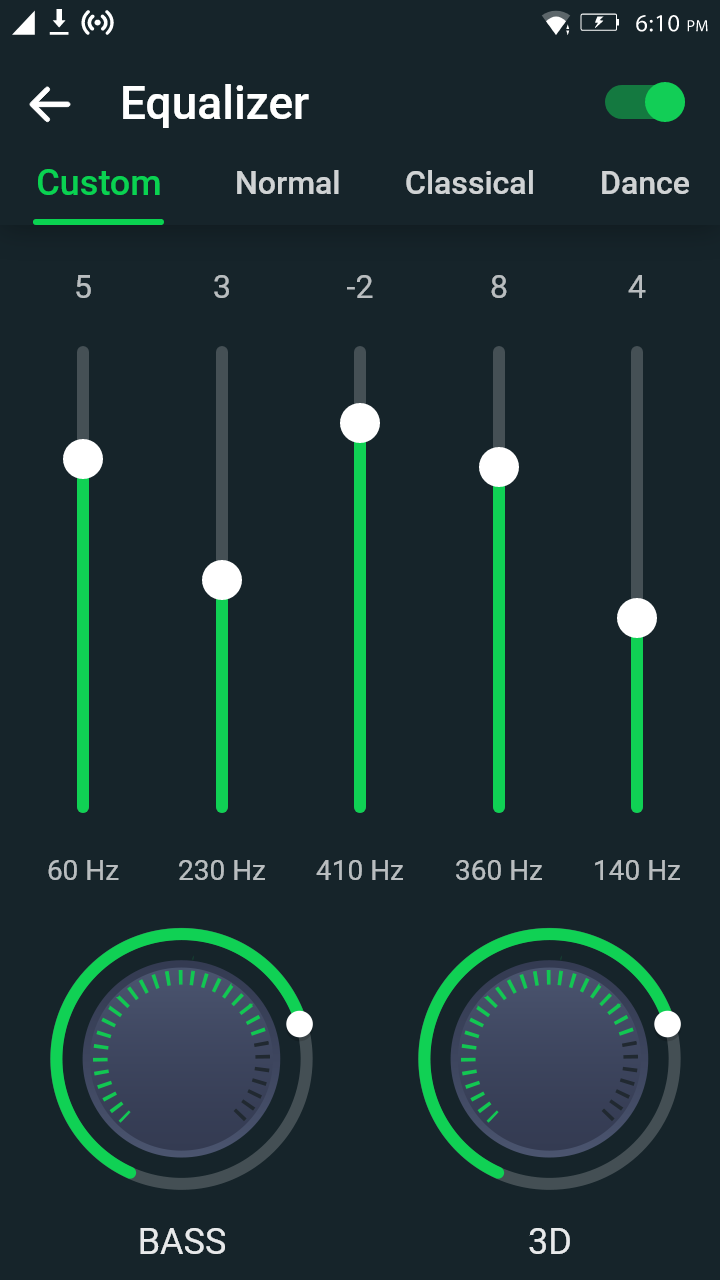Select the Classical preset tab

(x=469, y=183)
